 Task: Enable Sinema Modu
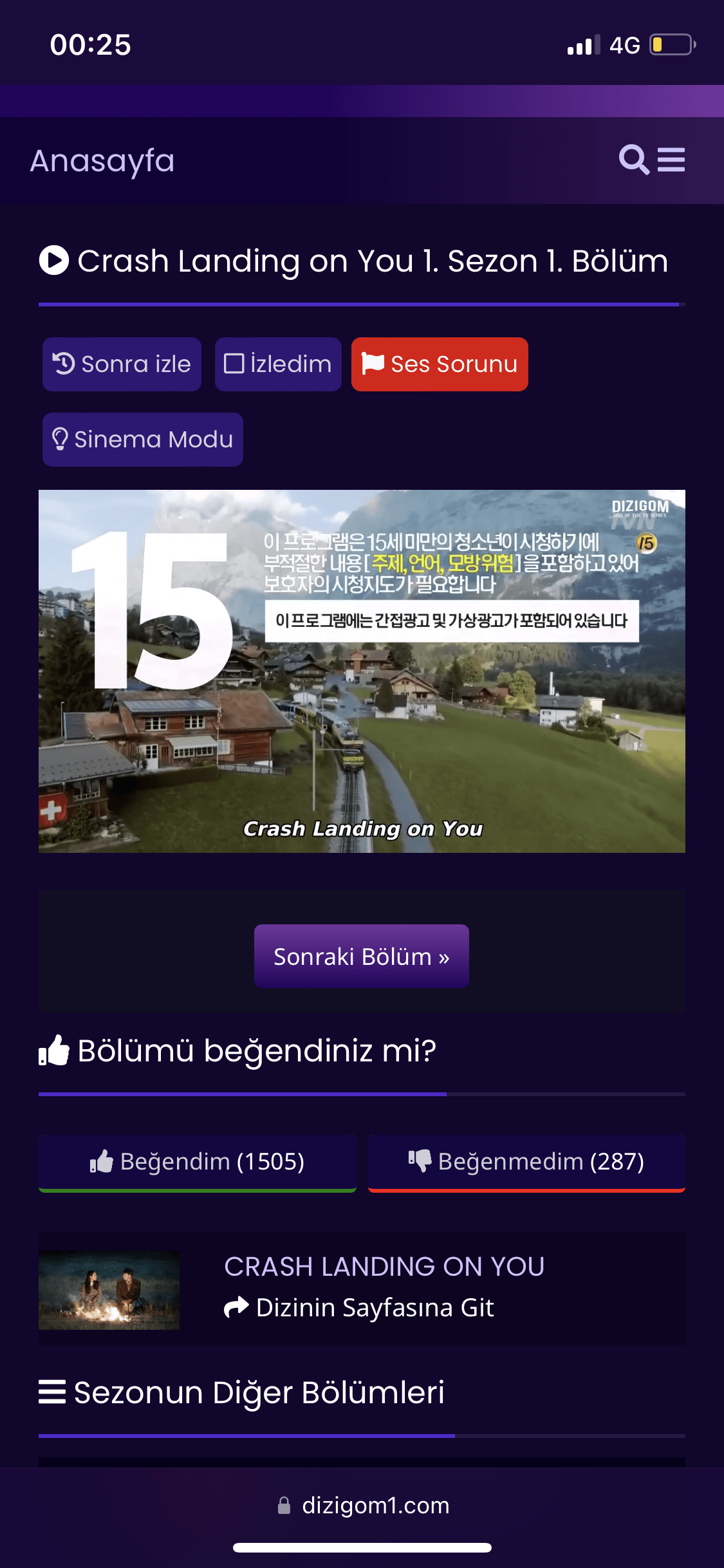143,440
